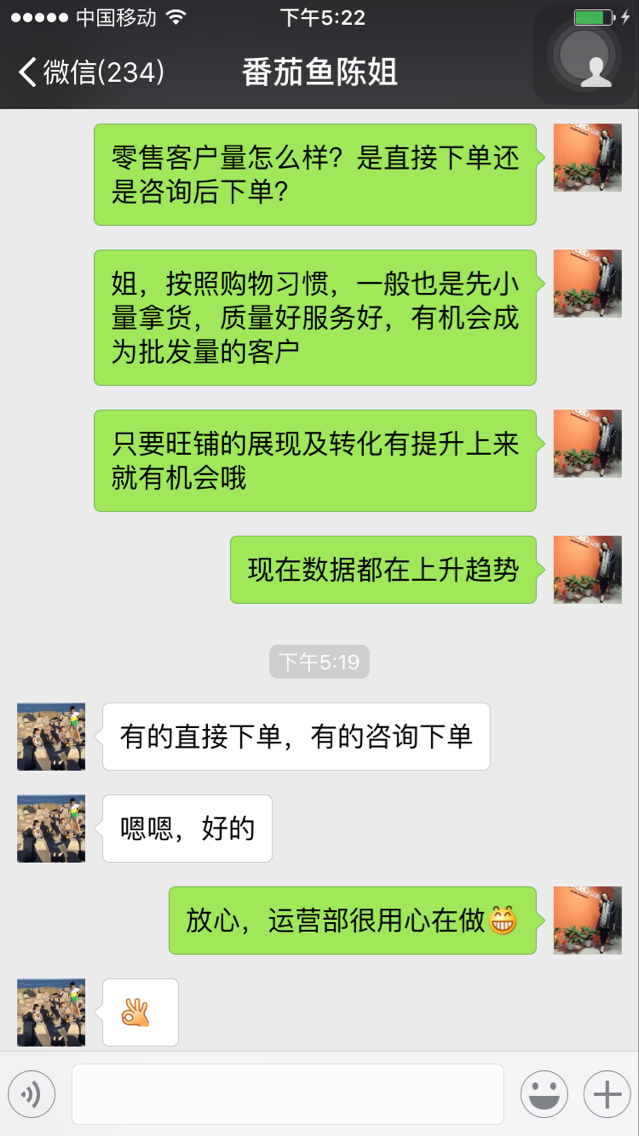Viewport: 639px width, 1136px height.
Task: Open chat details via the profile icon
Action: (x=597, y=72)
